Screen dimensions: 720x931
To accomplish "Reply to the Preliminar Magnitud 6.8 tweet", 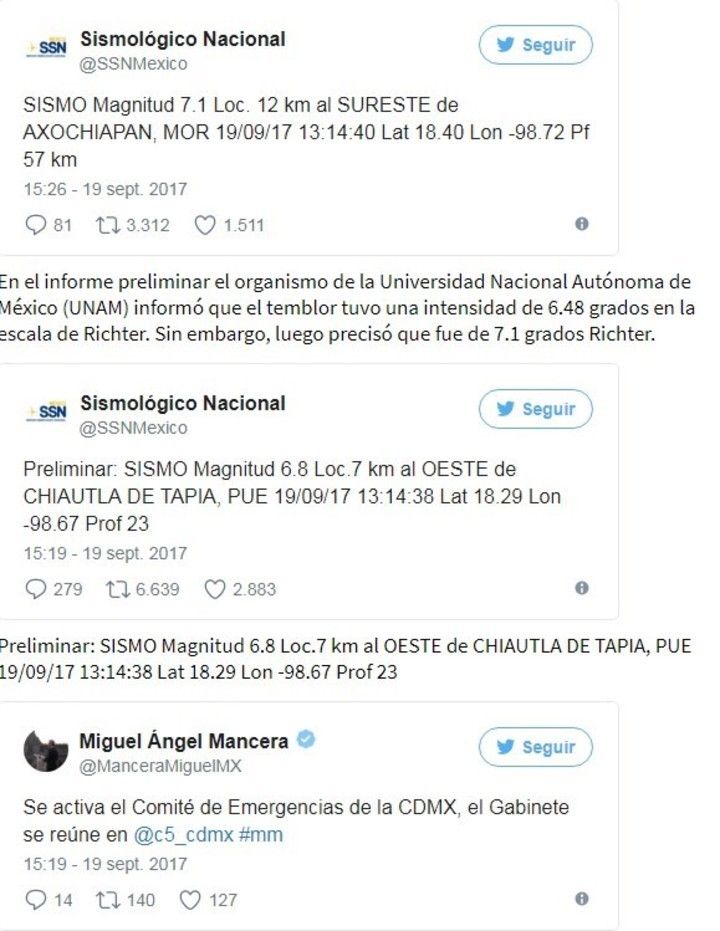I will click(36, 589).
